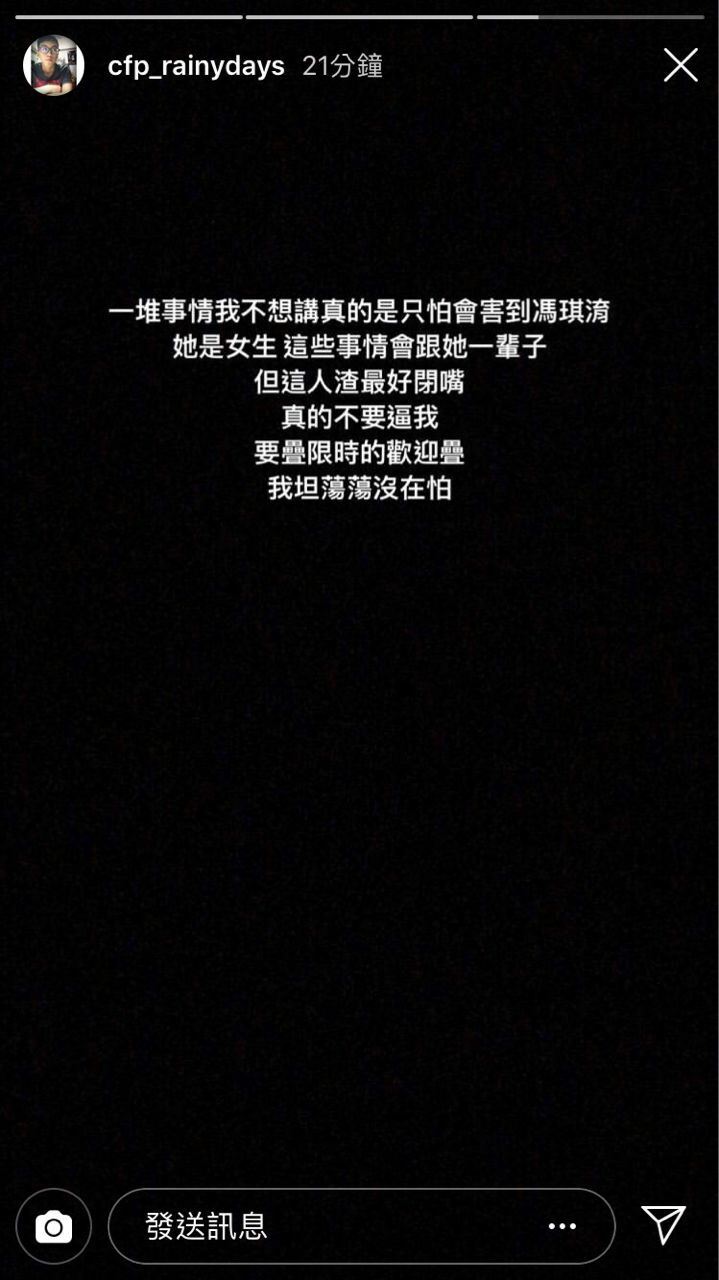This screenshot has height=1280, width=719.
Task: Open the three-dot more options
Action: [562, 1226]
